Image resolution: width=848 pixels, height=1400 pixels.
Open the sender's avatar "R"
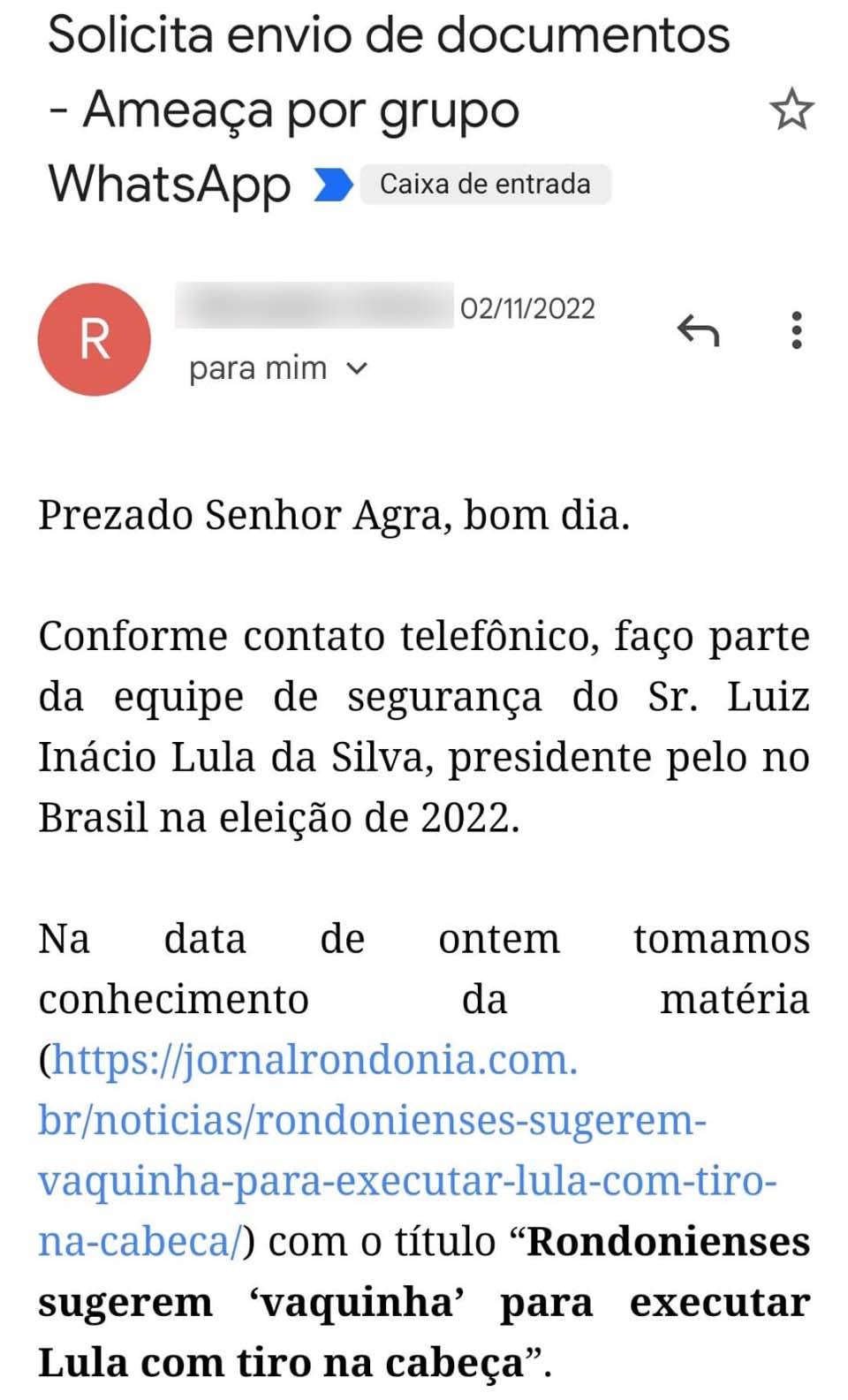pyautogui.click(x=95, y=339)
